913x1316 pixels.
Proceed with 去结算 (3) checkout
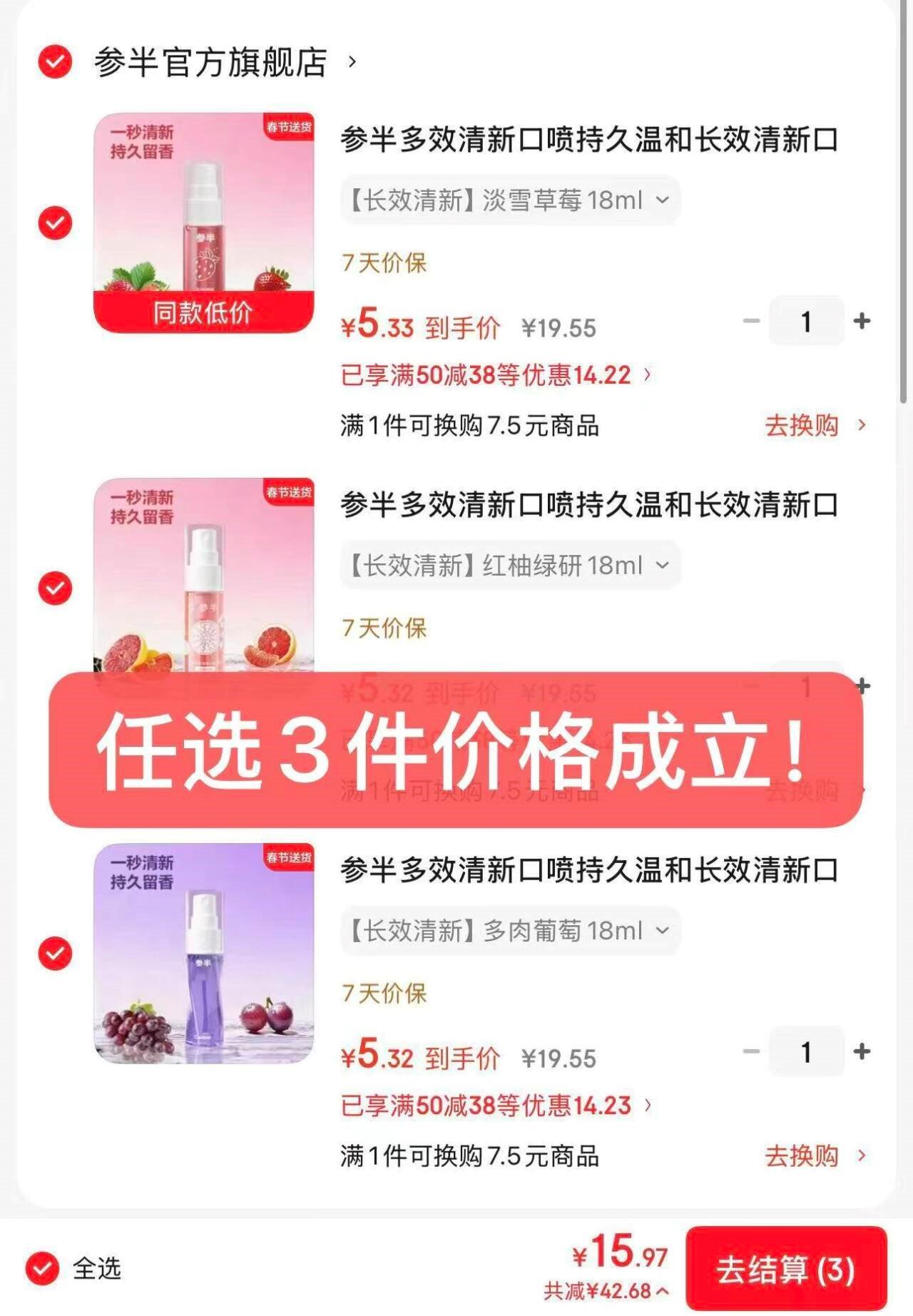(785, 1270)
